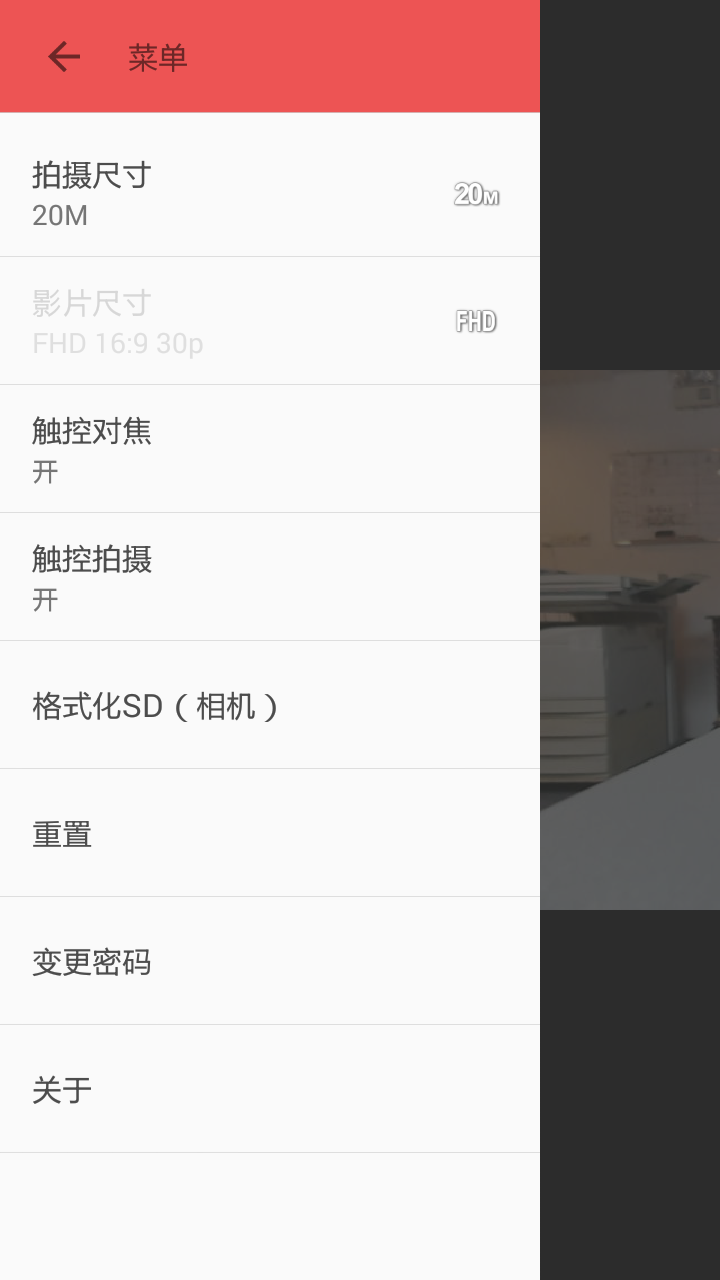Tap the back arrow in the menu header
This screenshot has height=1280, width=720.
[63, 57]
